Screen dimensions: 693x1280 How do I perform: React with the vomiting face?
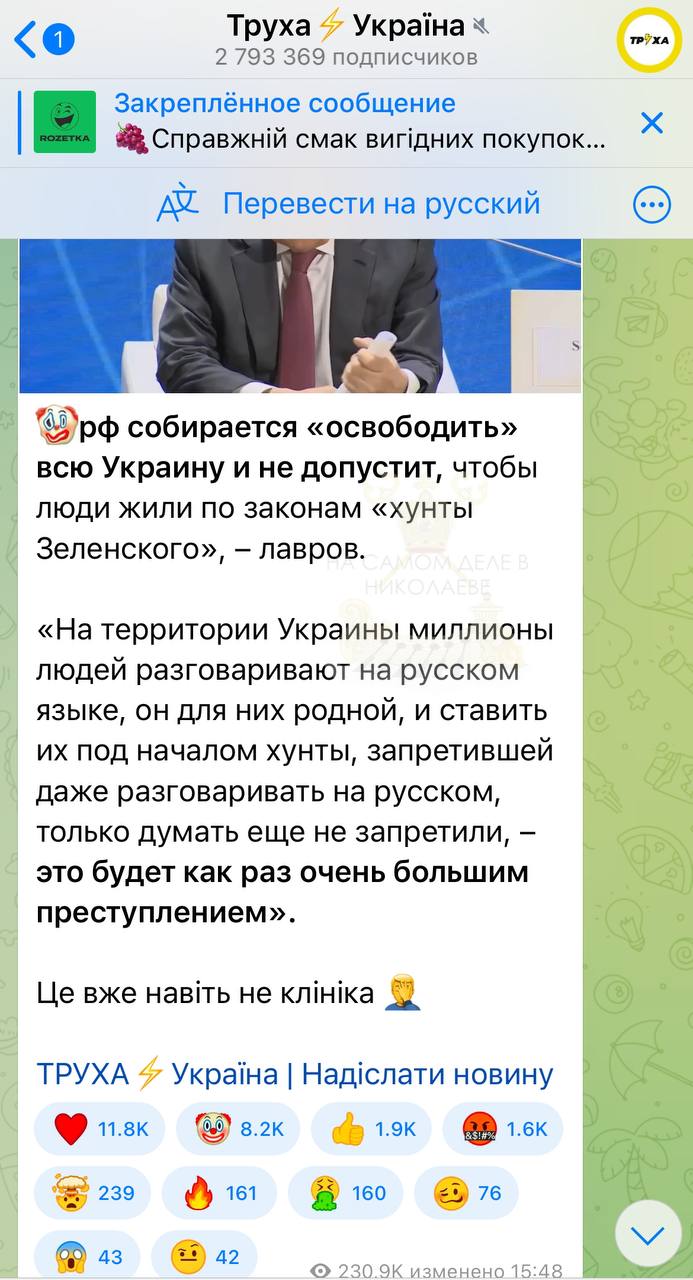tap(346, 1192)
